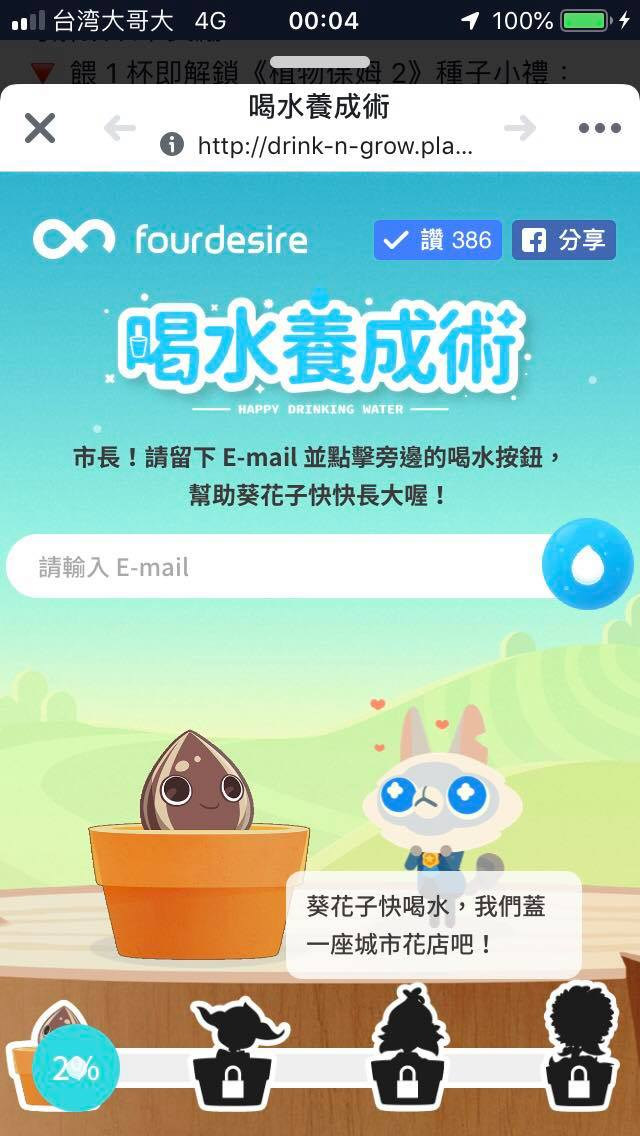Tap the blue water drop drink button
Screen dimensions: 640x1136
coord(588,564)
